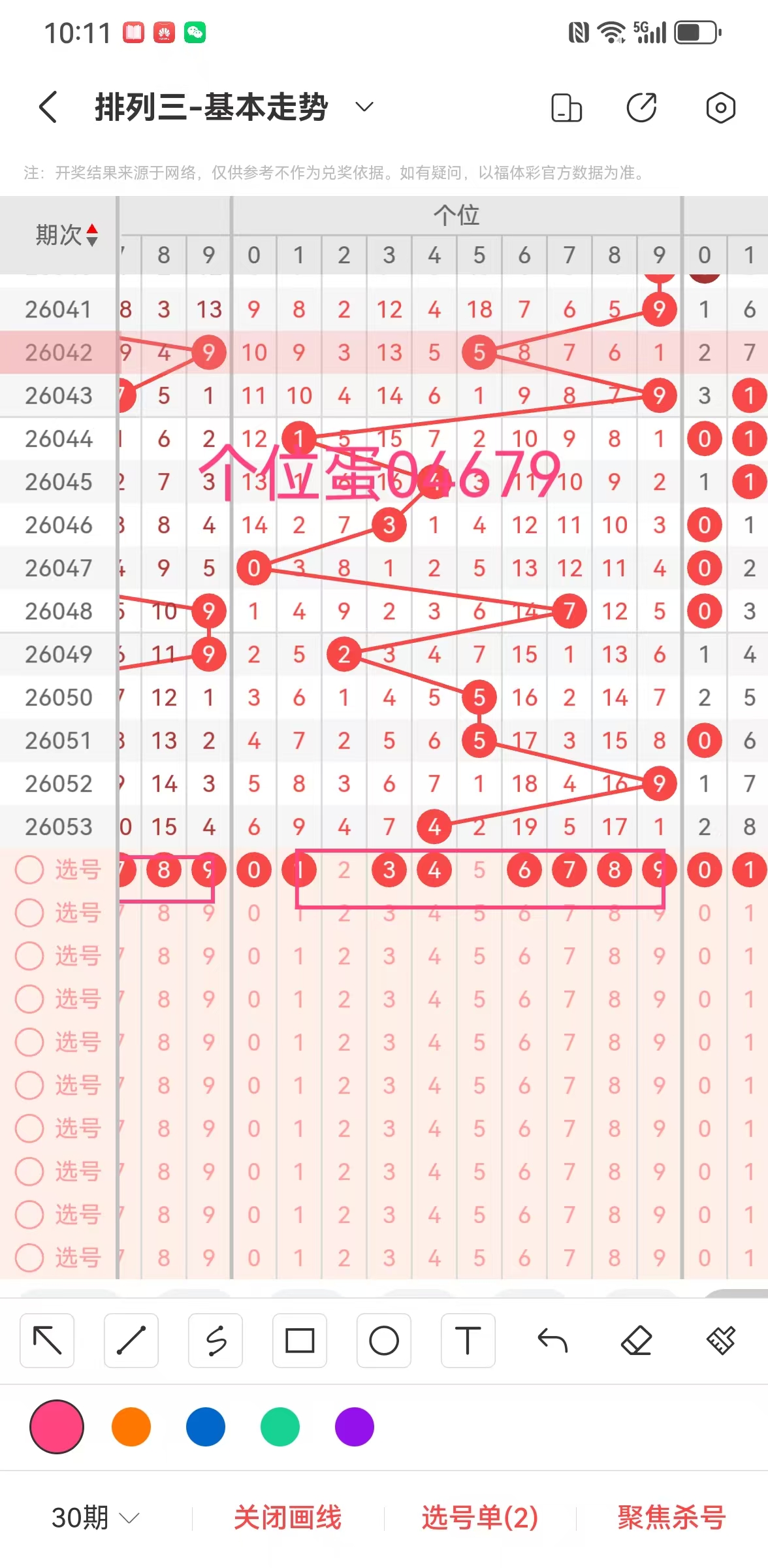768x1568 pixels.
Task: Open the settings hexagon icon
Action: pos(720,108)
